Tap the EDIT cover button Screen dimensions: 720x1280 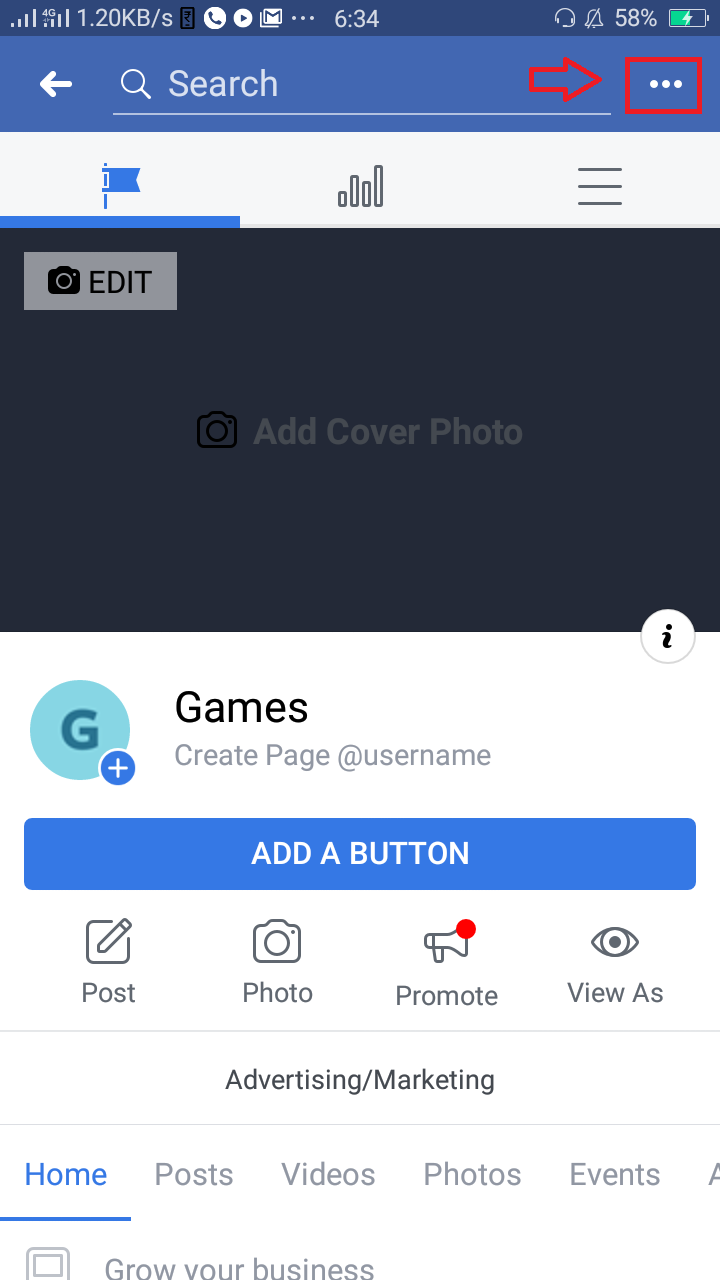pos(100,281)
